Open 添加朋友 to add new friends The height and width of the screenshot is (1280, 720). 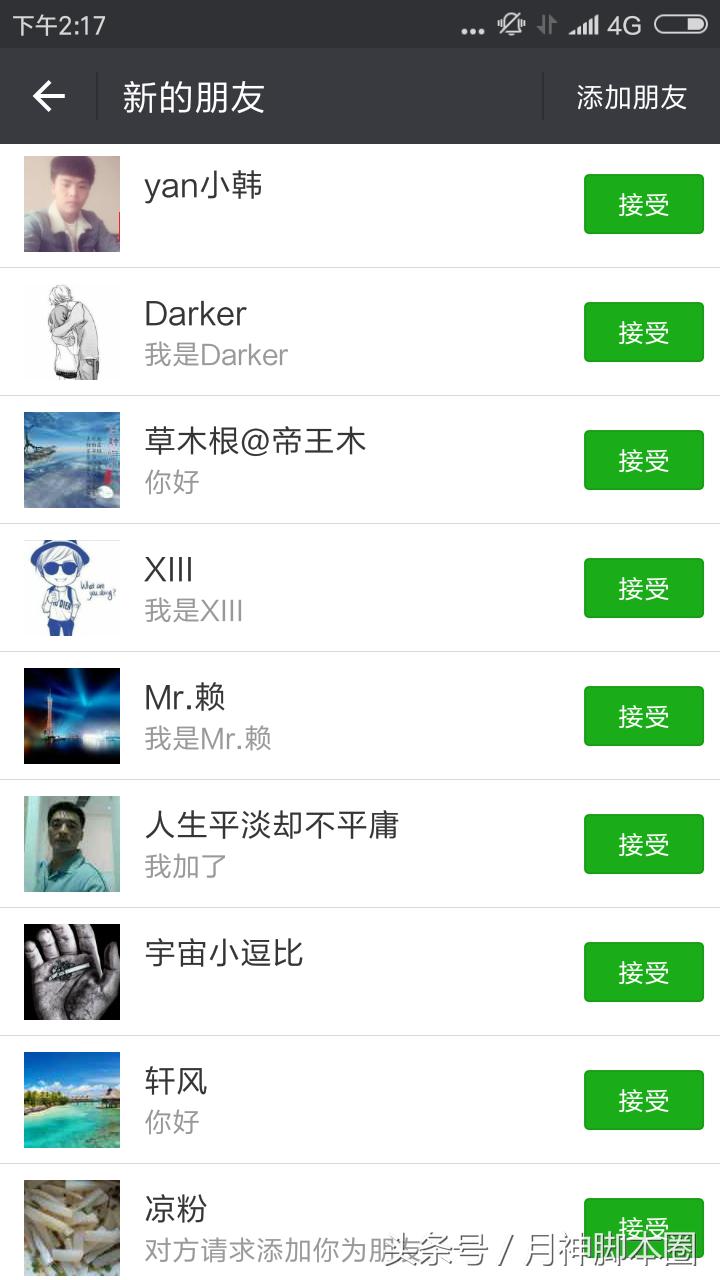tap(630, 96)
